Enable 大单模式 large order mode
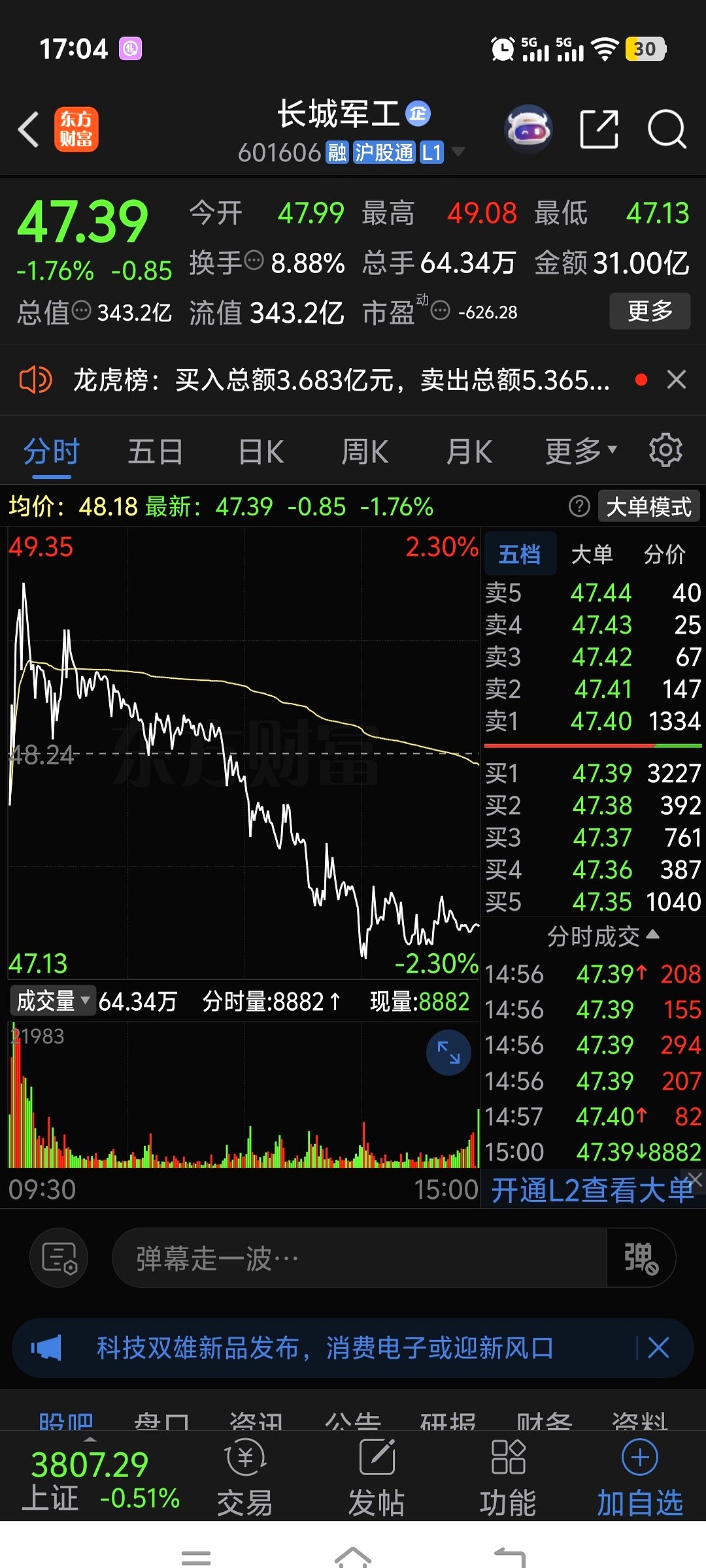Screen dimensions: 706x1568 (648, 506)
